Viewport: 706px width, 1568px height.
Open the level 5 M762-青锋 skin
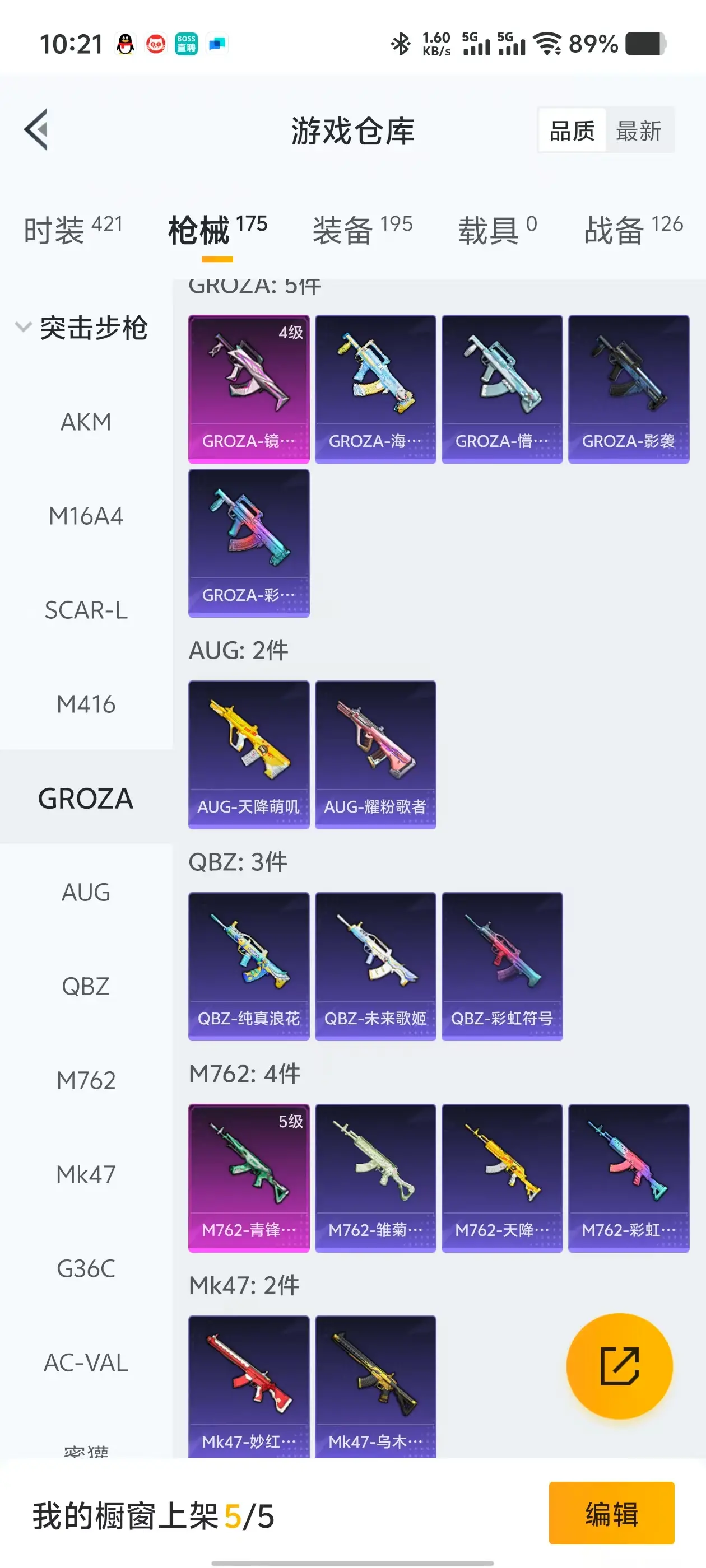coord(249,1177)
